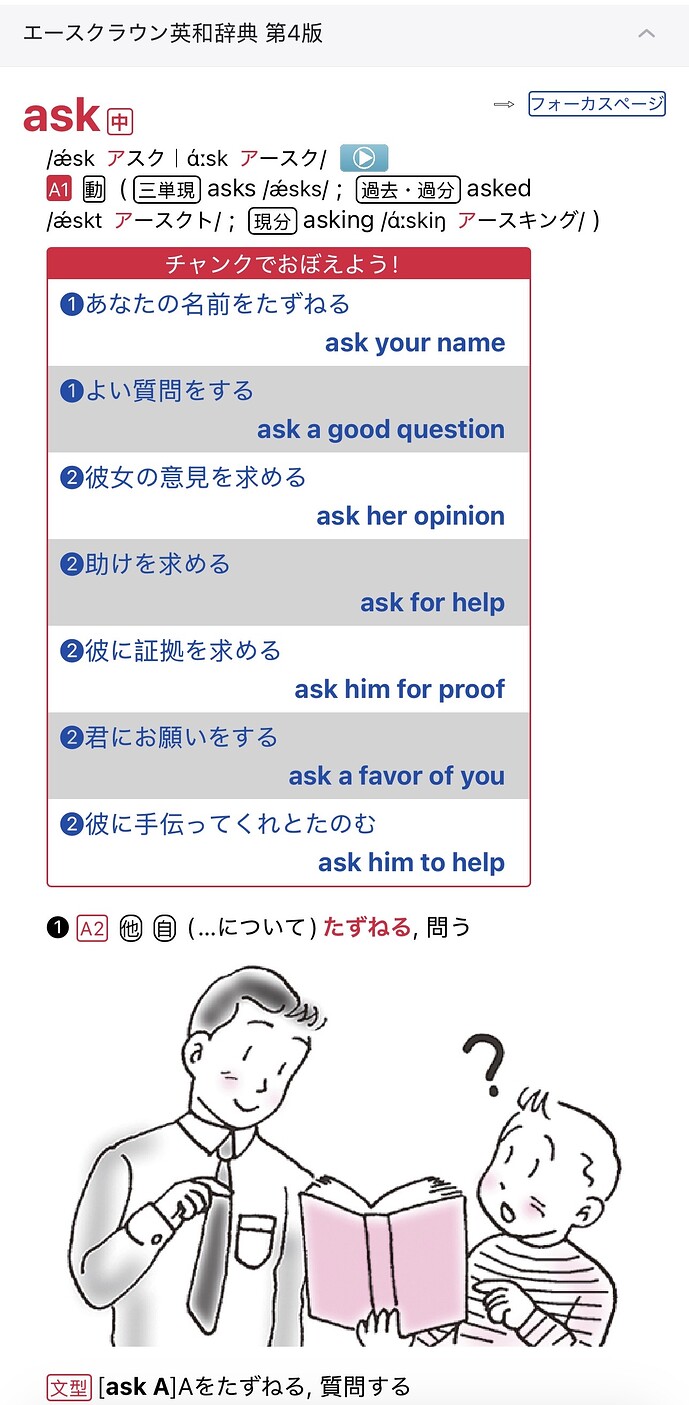The image size is (689, 1405).
Task: Open the フォーカスページ link
Action: click(596, 104)
